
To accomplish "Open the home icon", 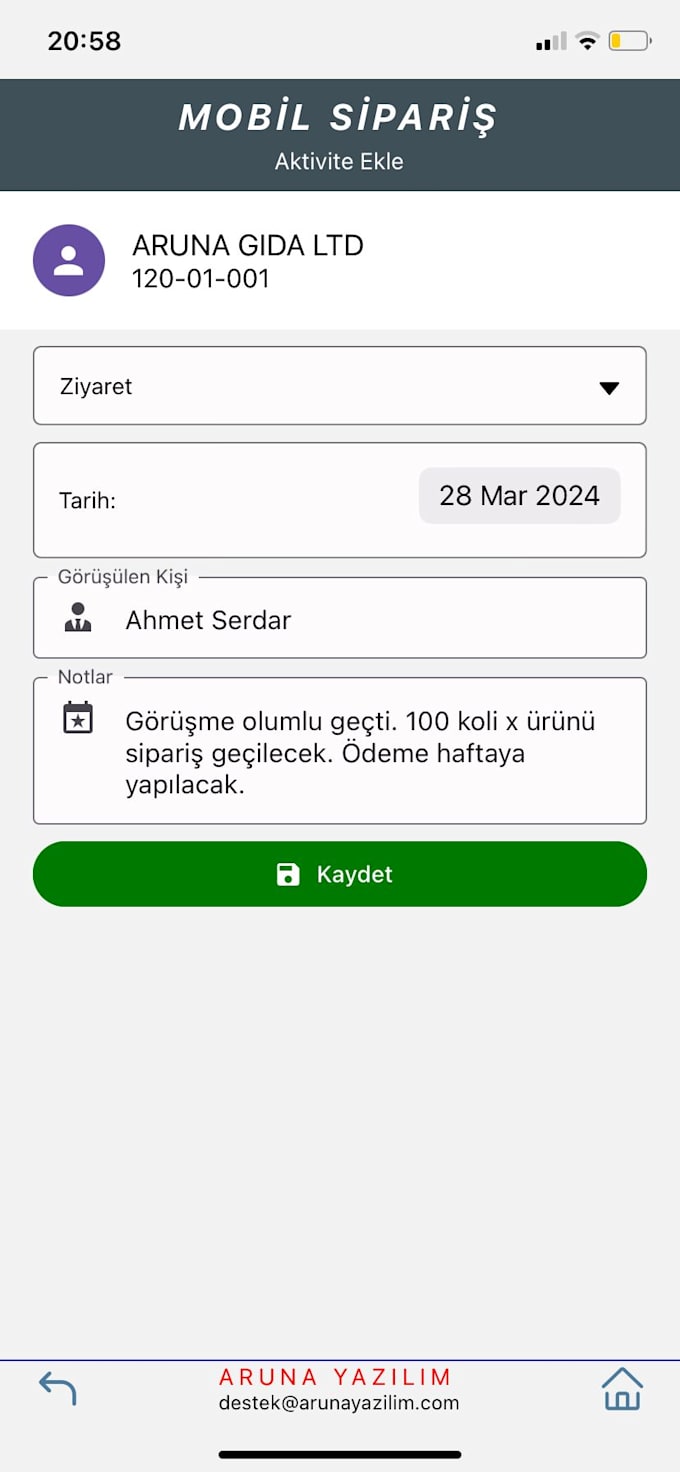I will [x=622, y=1389].
